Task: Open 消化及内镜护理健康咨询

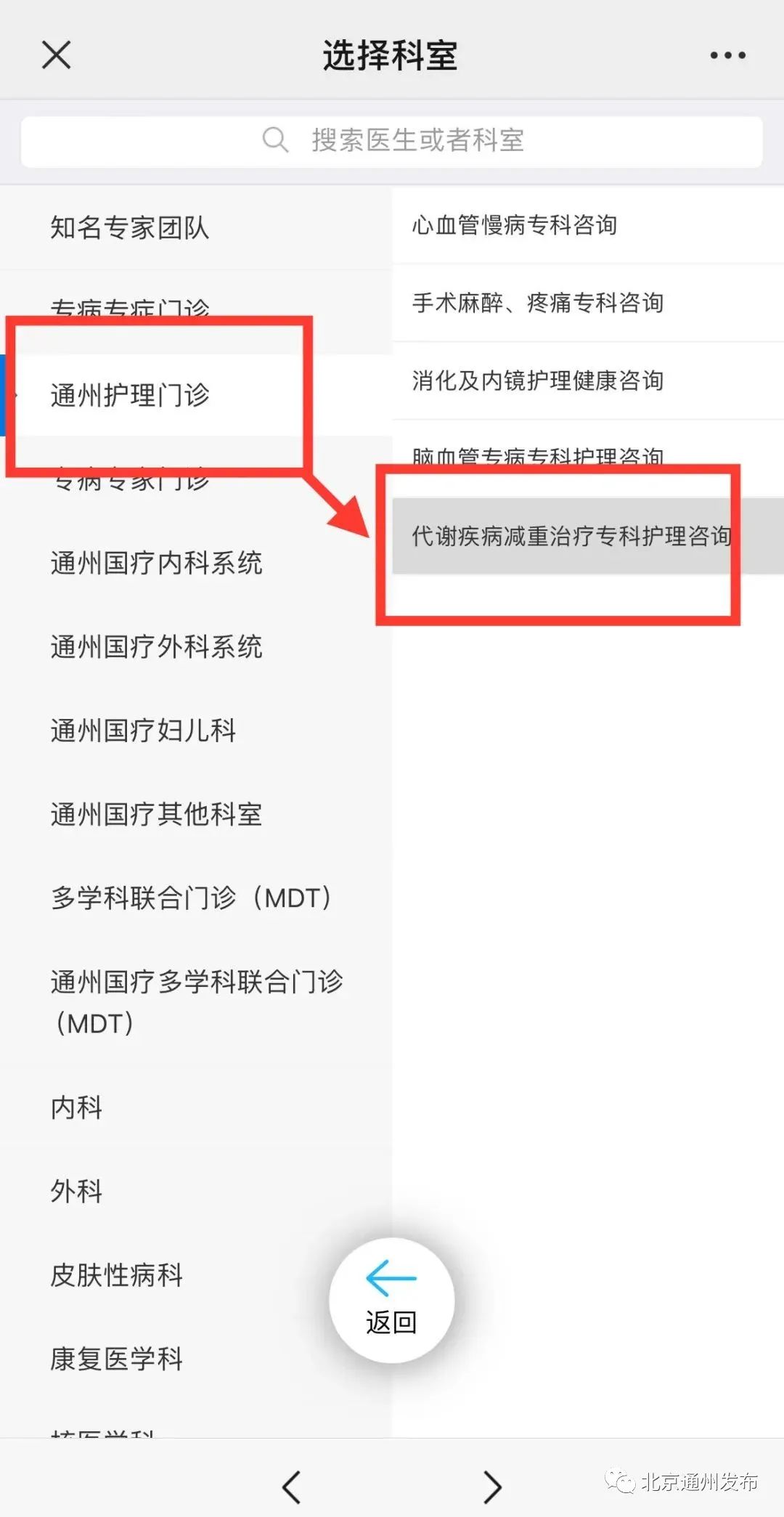Action: [588, 381]
